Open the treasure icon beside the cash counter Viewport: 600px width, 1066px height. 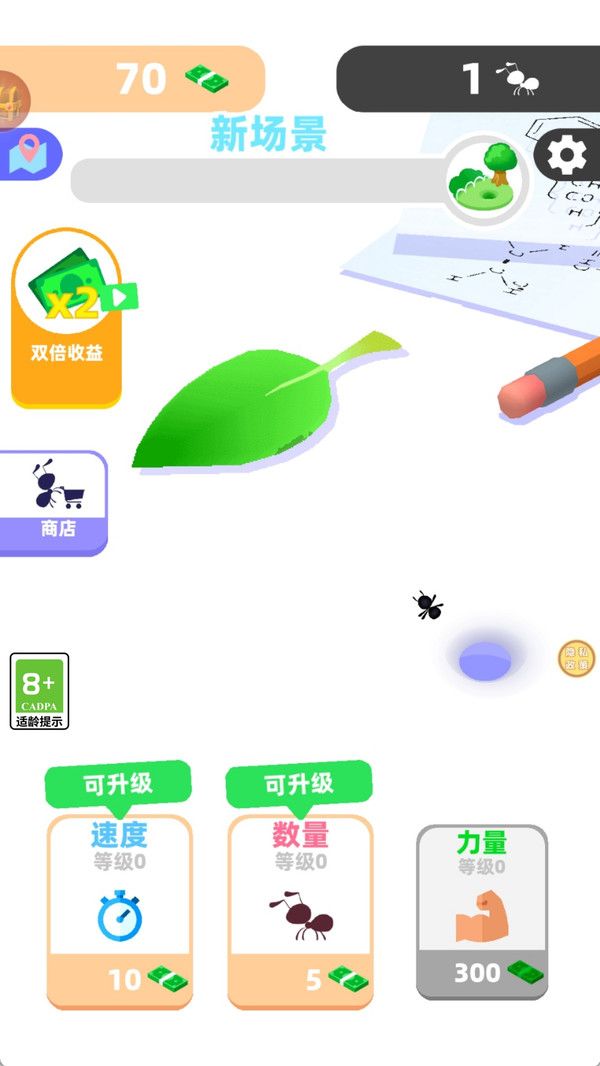click(x=12, y=100)
